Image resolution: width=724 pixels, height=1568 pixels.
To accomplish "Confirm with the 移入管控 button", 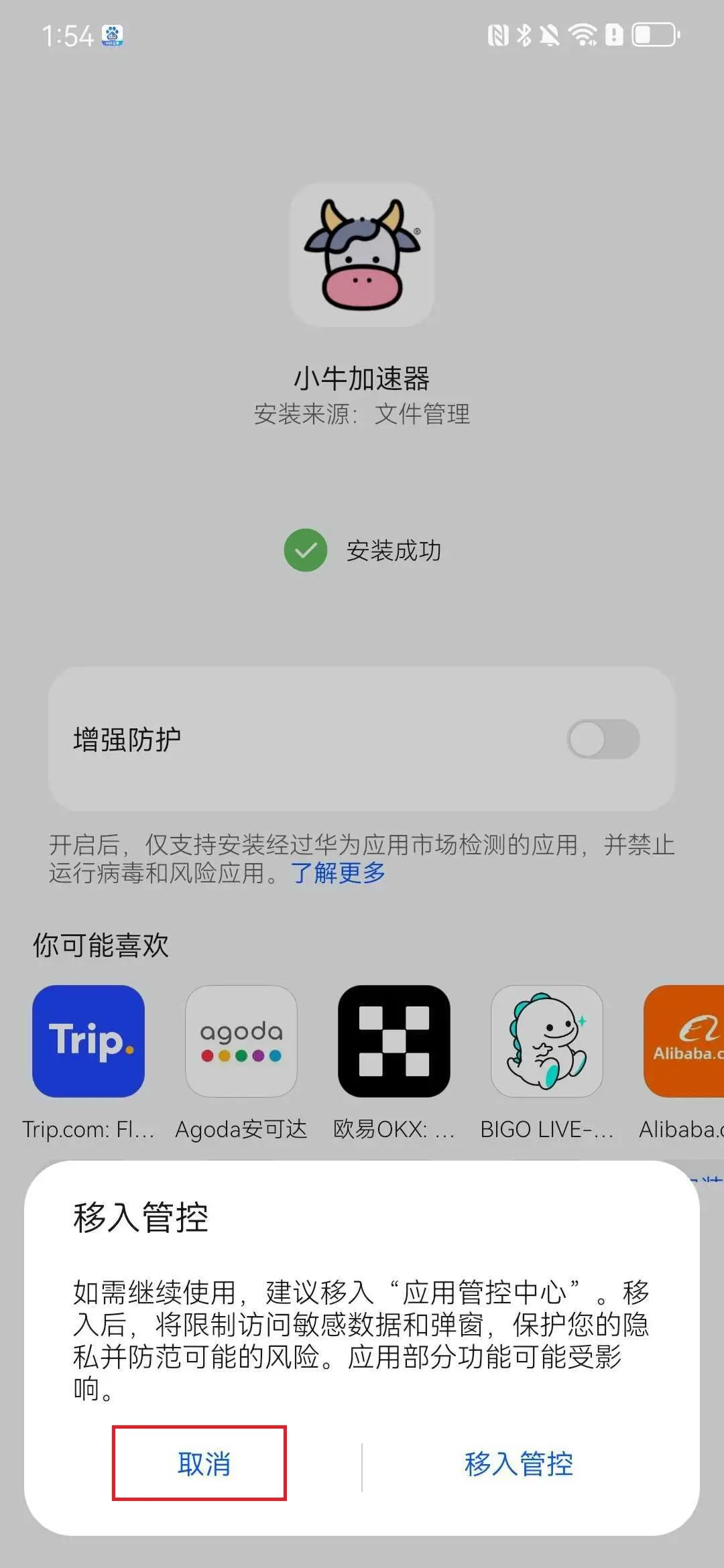I will coord(519,1463).
